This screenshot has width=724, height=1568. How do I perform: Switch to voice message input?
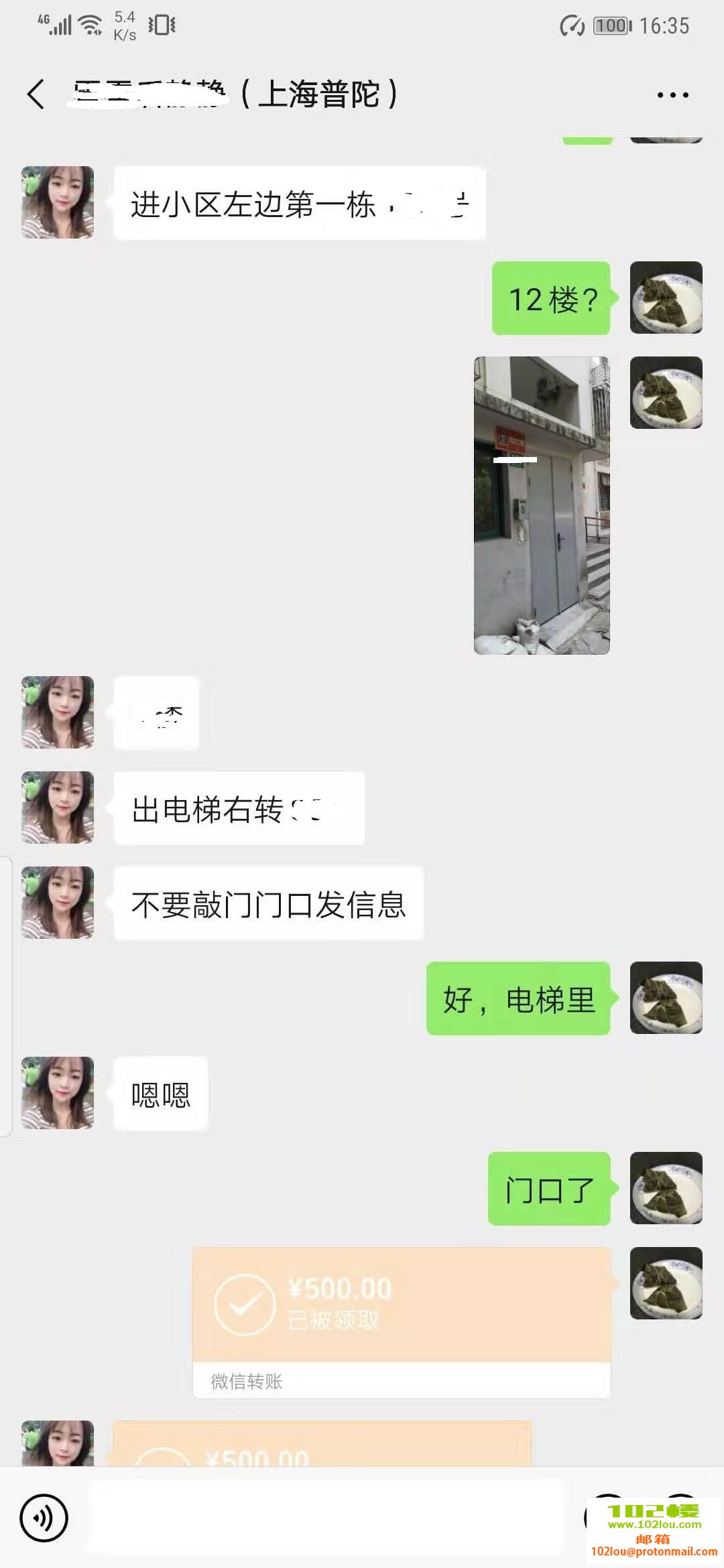44,1518
